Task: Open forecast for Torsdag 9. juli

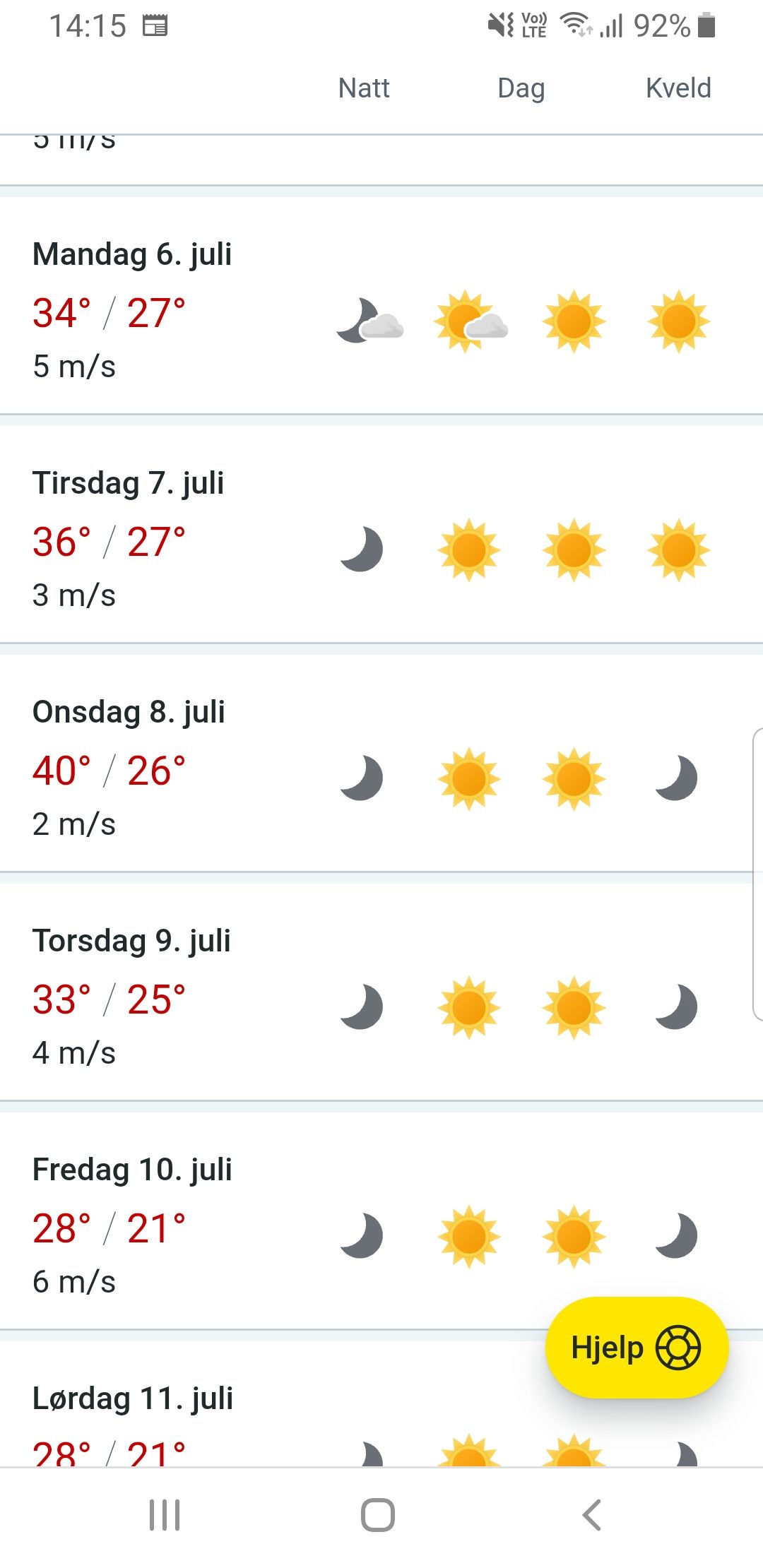Action: point(381,992)
